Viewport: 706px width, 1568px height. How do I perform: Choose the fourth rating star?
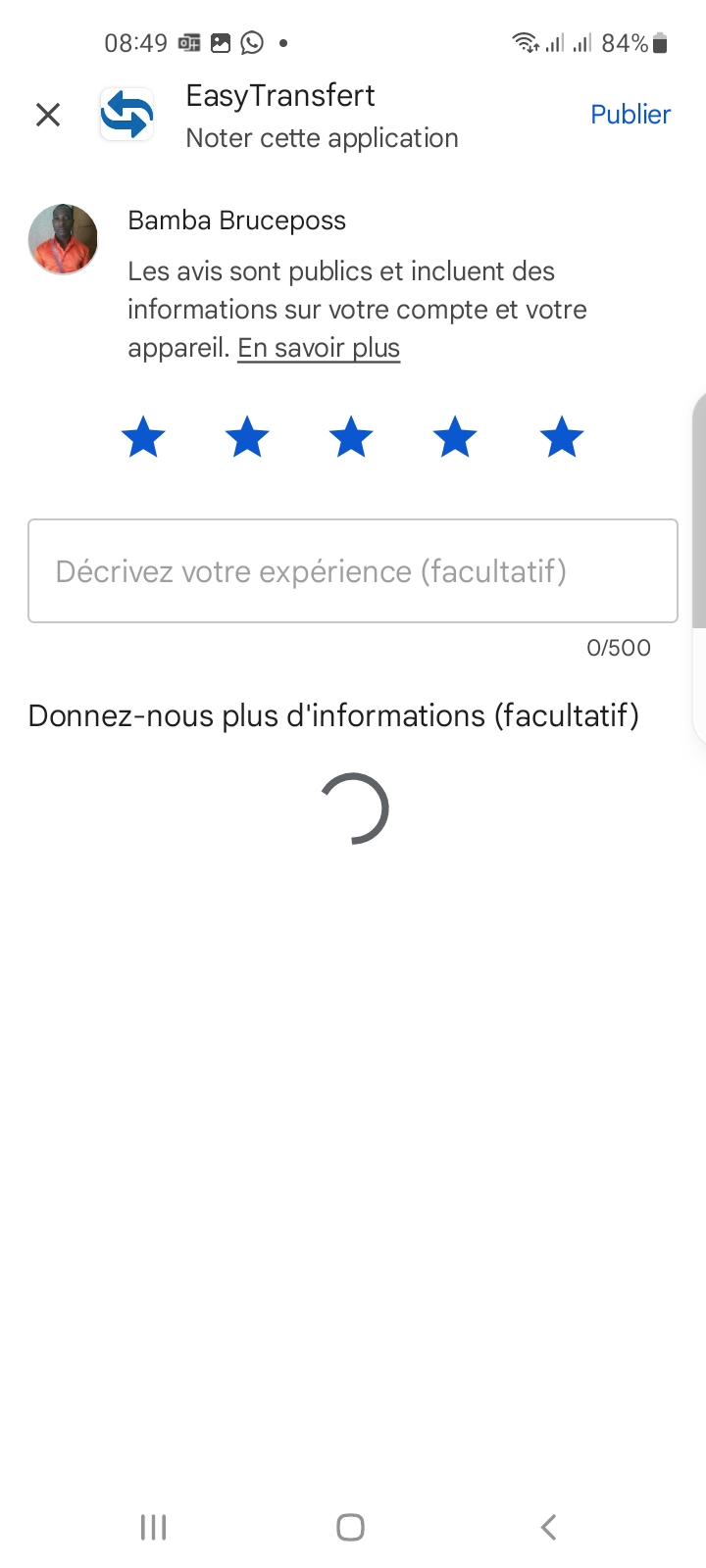[x=455, y=437]
